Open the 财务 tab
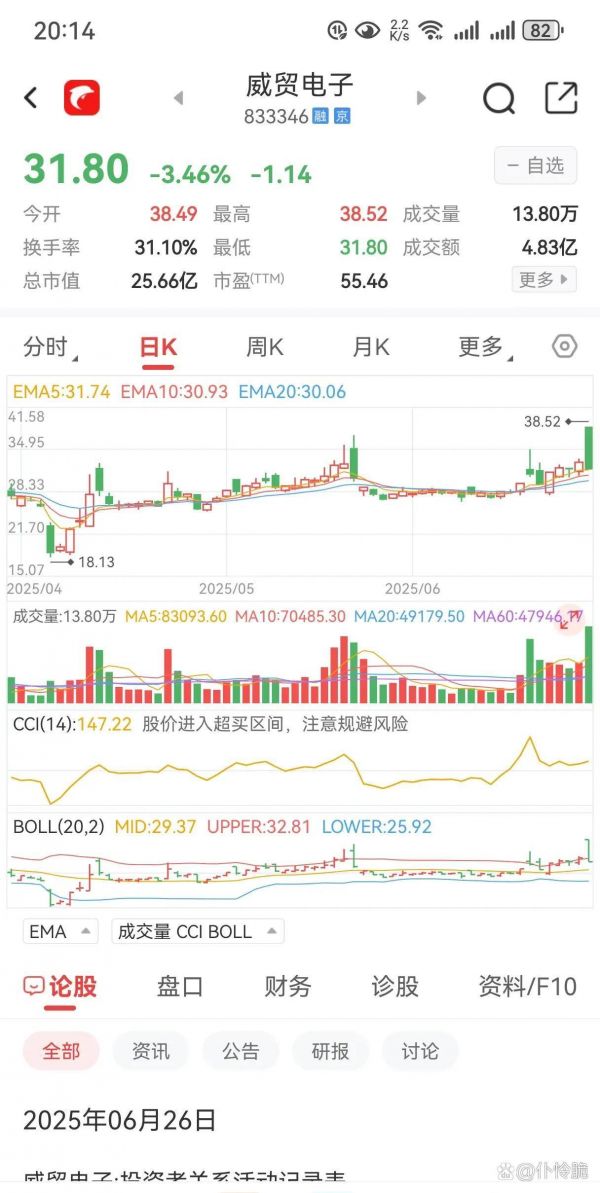 [x=287, y=987]
